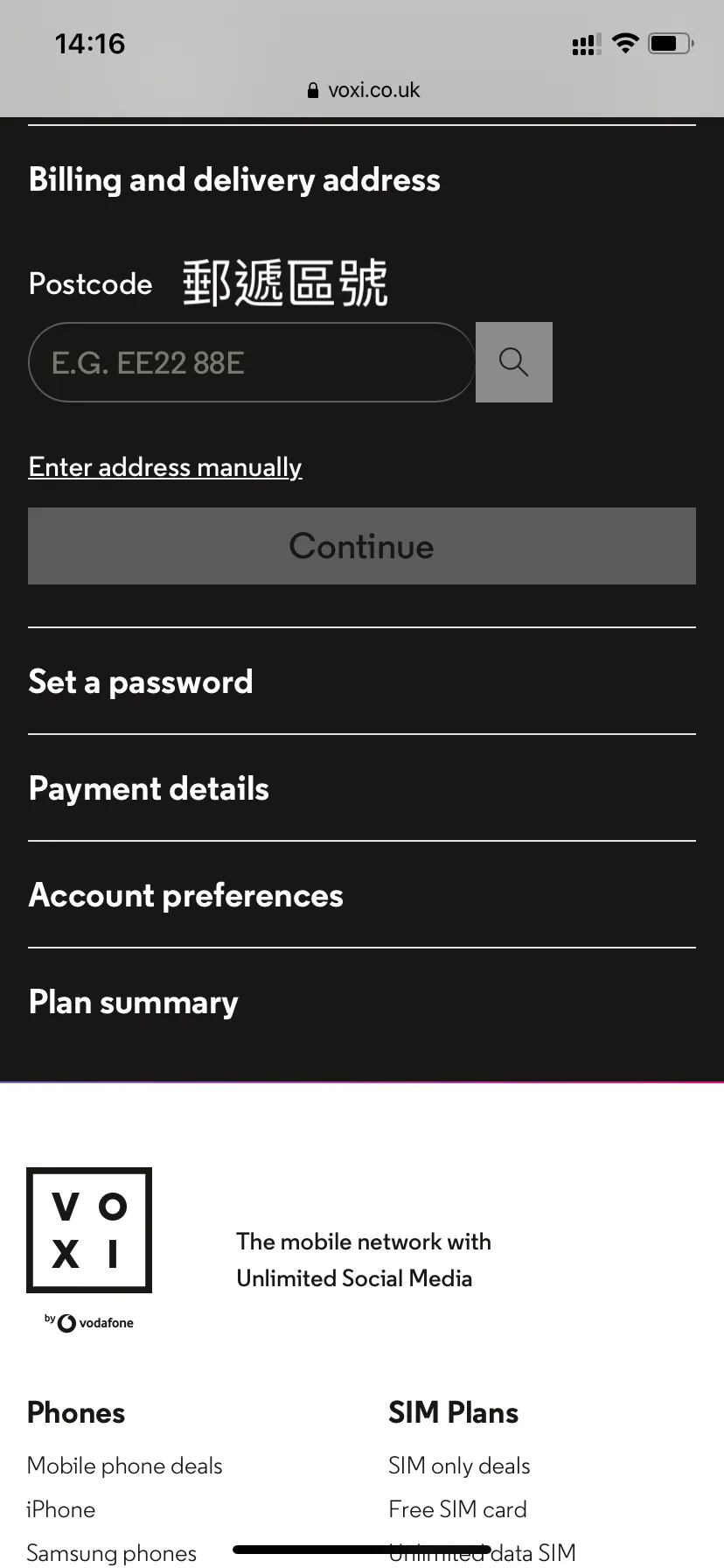724x1568 pixels.
Task: Open SIM only deals link
Action: 459,1466
